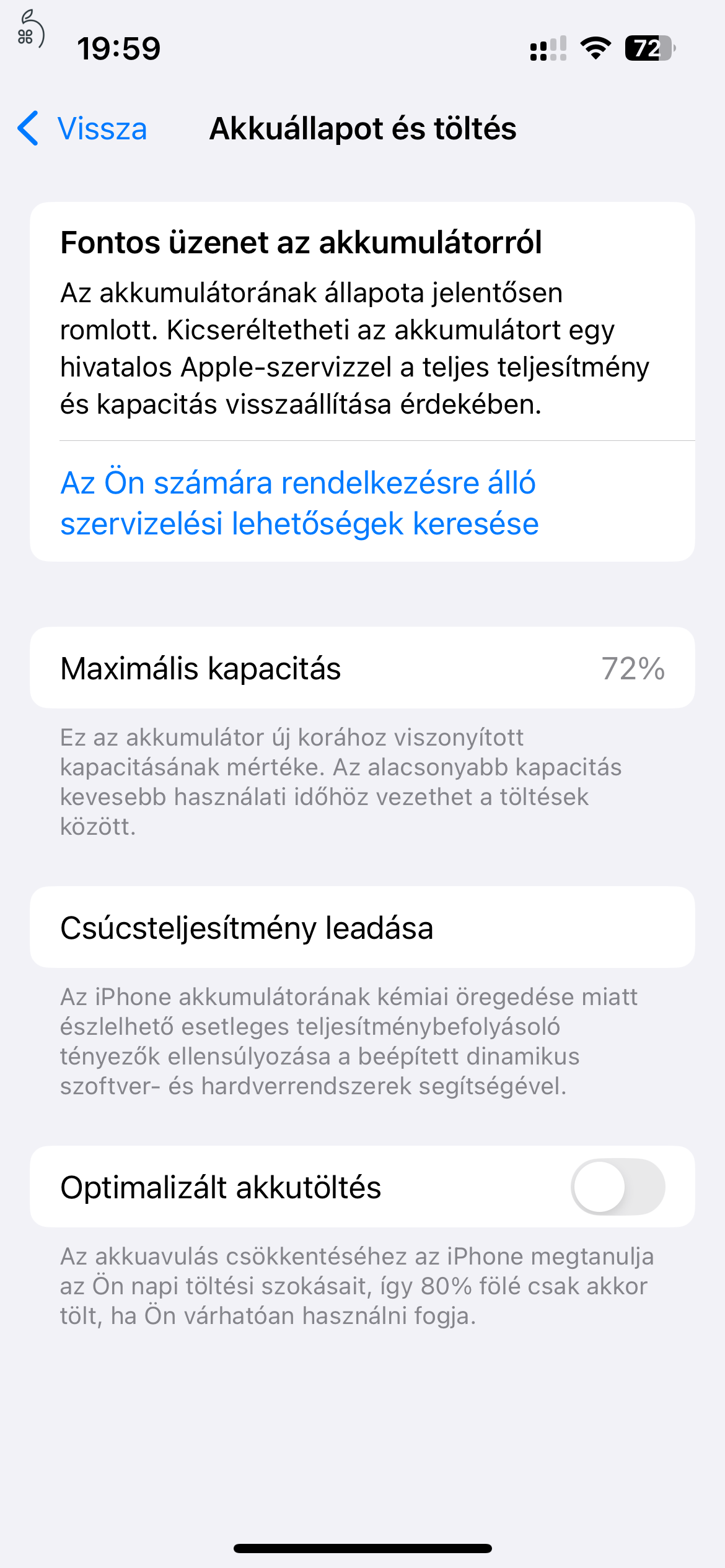
Task: Select the Akkuállapot és töltés title
Action: coord(362,129)
